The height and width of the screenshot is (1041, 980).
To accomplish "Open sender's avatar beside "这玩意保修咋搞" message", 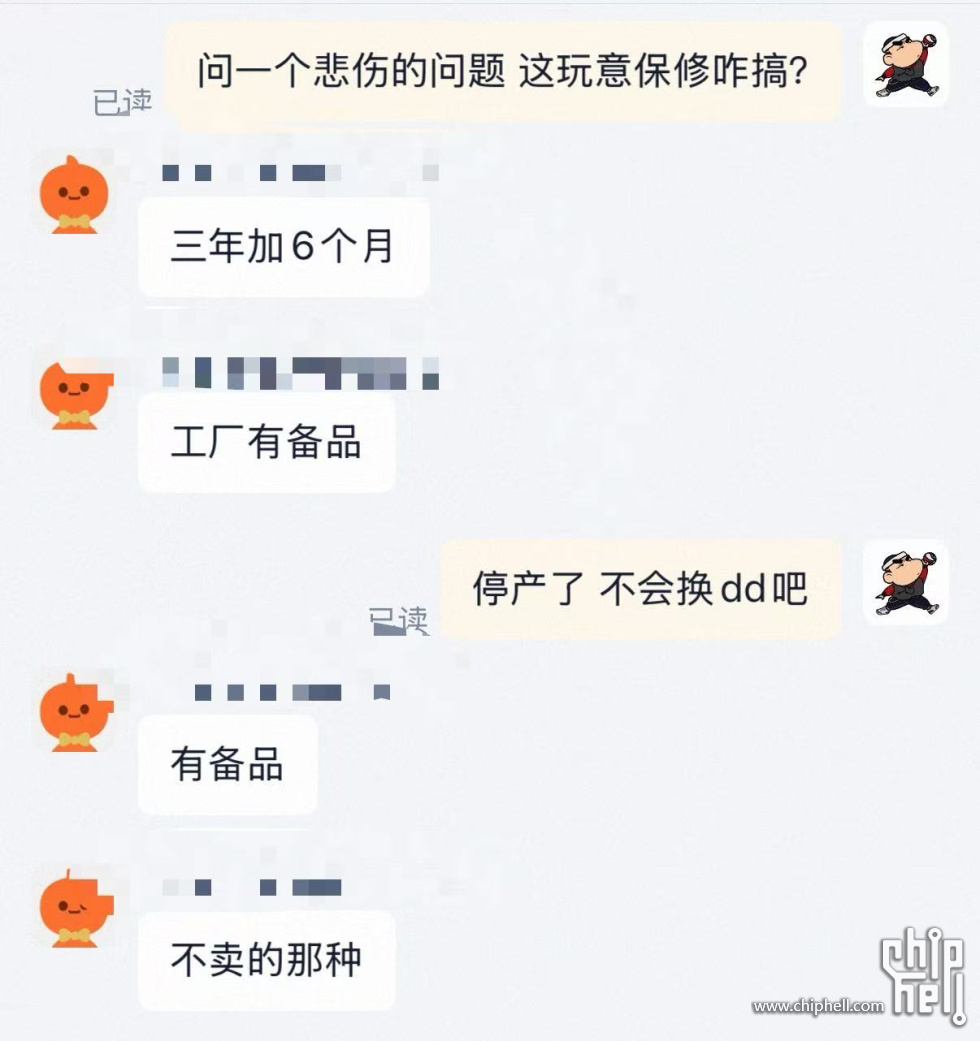I will (906, 64).
